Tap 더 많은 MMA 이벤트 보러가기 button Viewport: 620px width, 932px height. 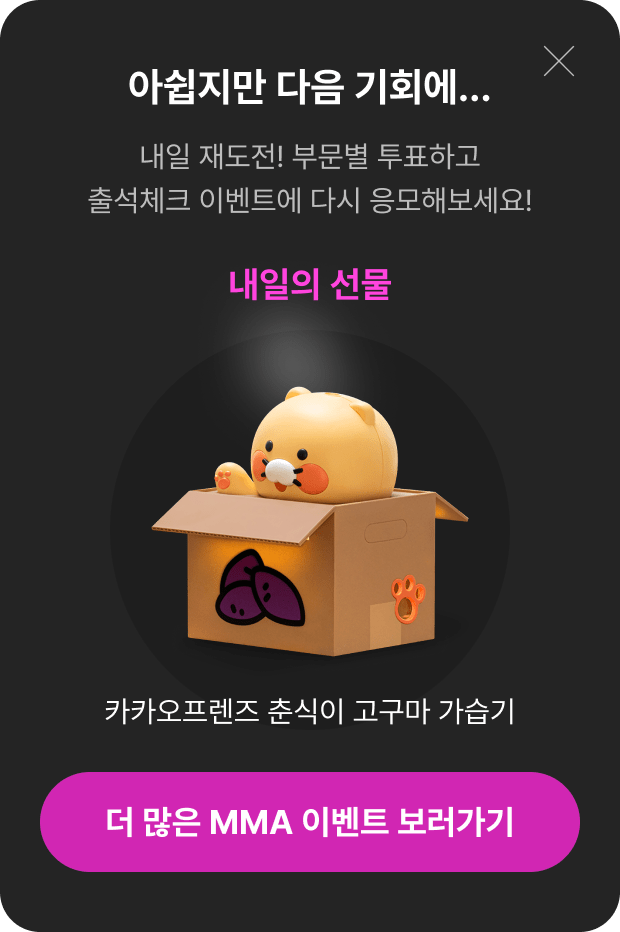(x=310, y=822)
